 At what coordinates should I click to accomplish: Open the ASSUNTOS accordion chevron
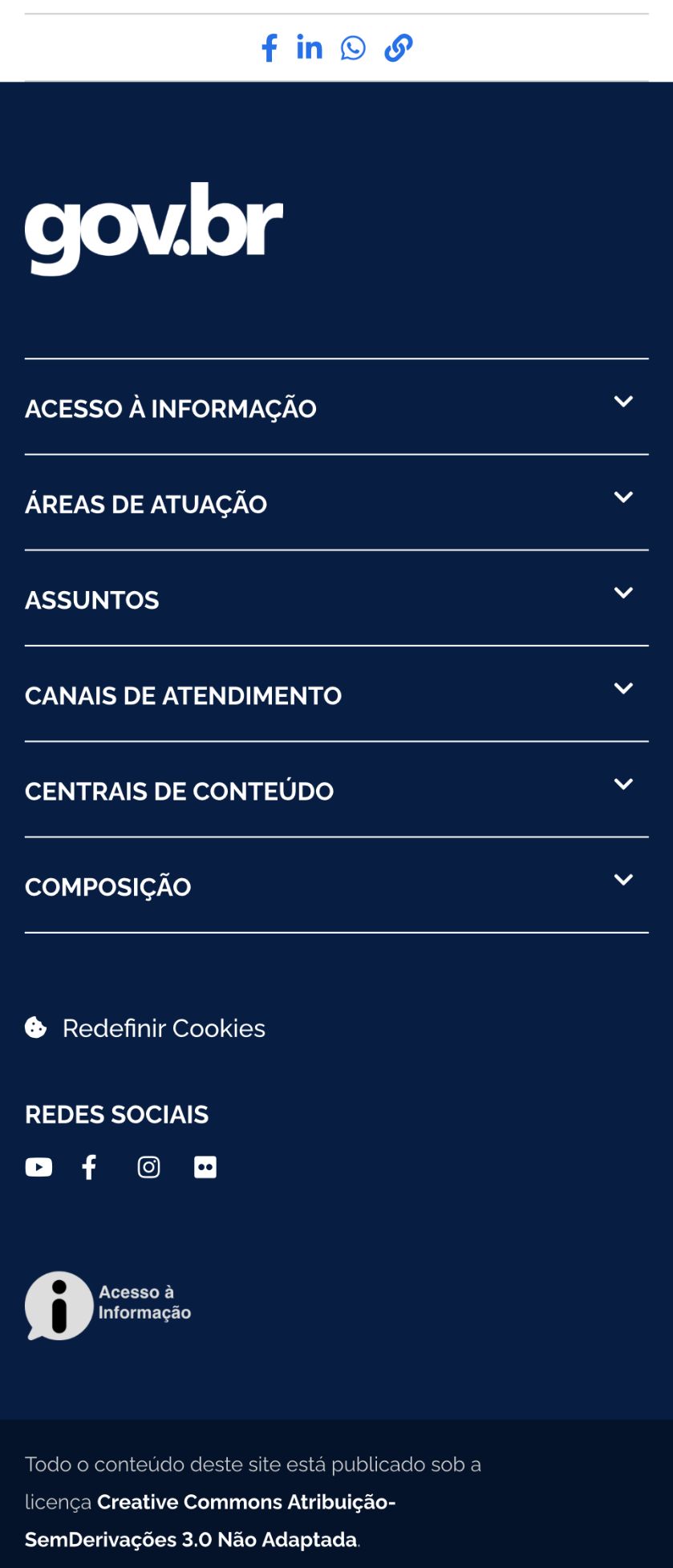(623, 593)
